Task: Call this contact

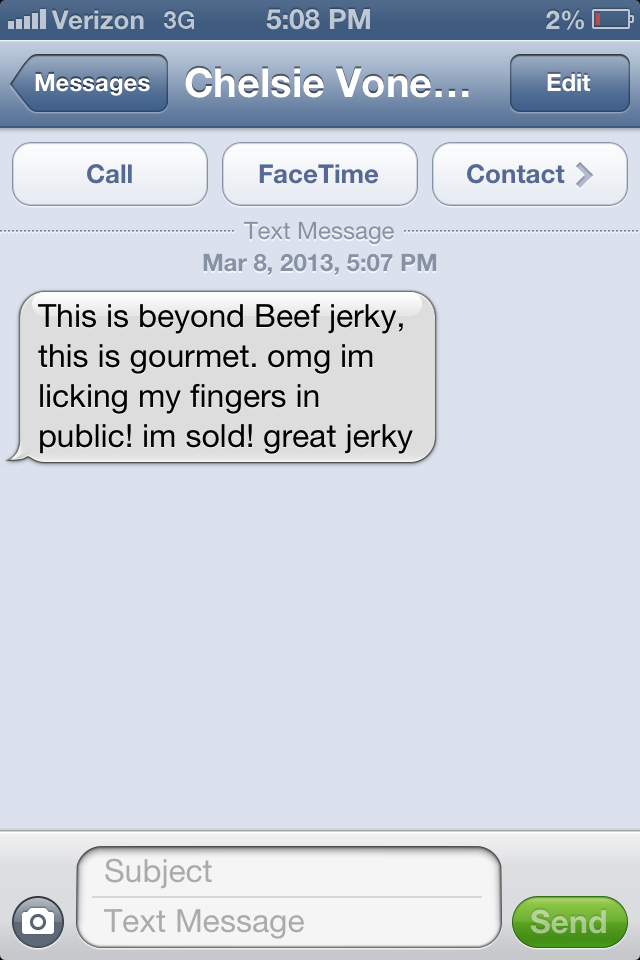Action: [110, 175]
